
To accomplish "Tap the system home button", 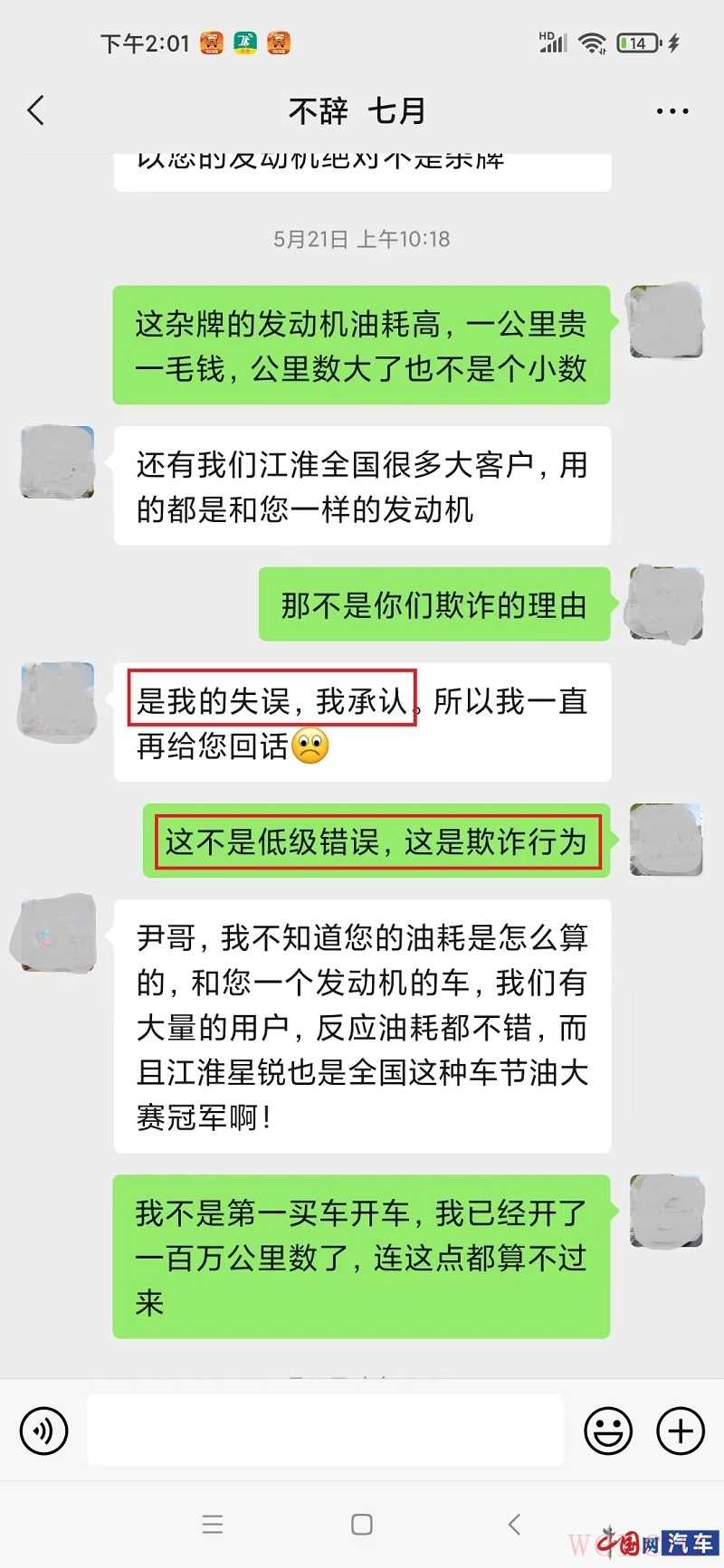I will pyautogui.click(x=362, y=1525).
